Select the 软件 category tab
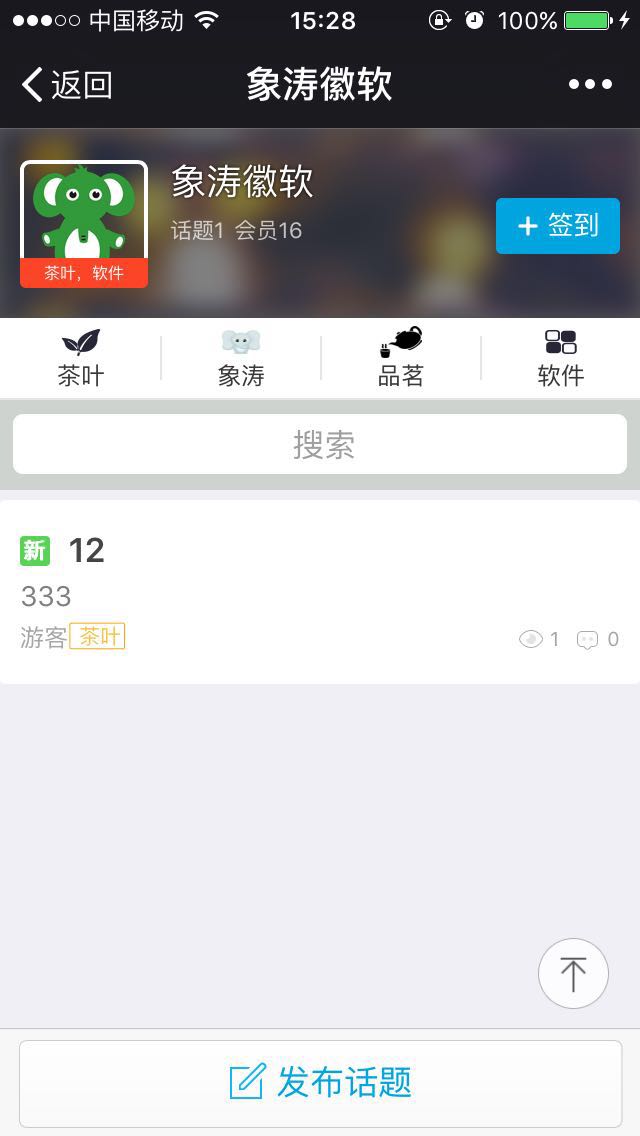Viewport: 640px width, 1136px height. pyautogui.click(x=560, y=358)
